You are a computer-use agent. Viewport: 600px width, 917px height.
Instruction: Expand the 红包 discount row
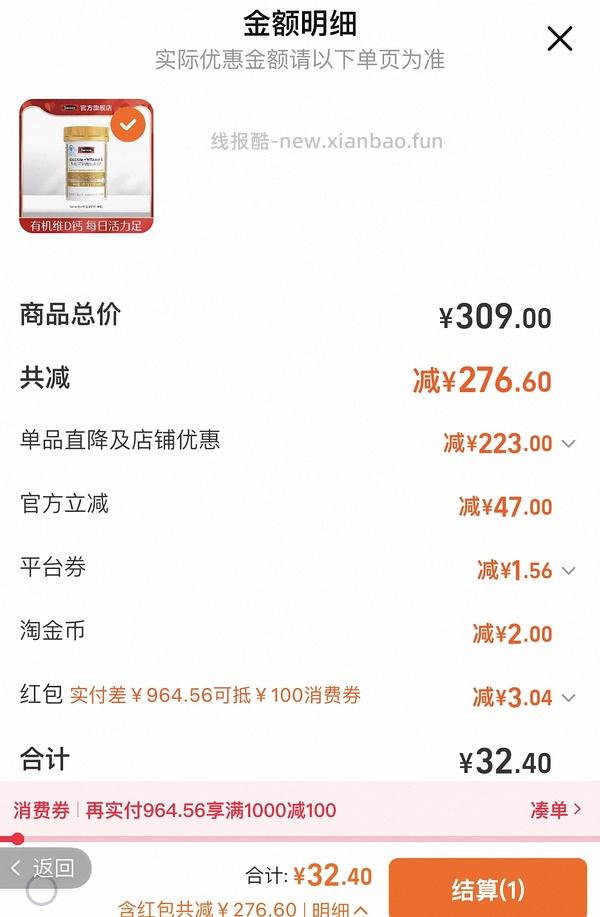tap(569, 697)
